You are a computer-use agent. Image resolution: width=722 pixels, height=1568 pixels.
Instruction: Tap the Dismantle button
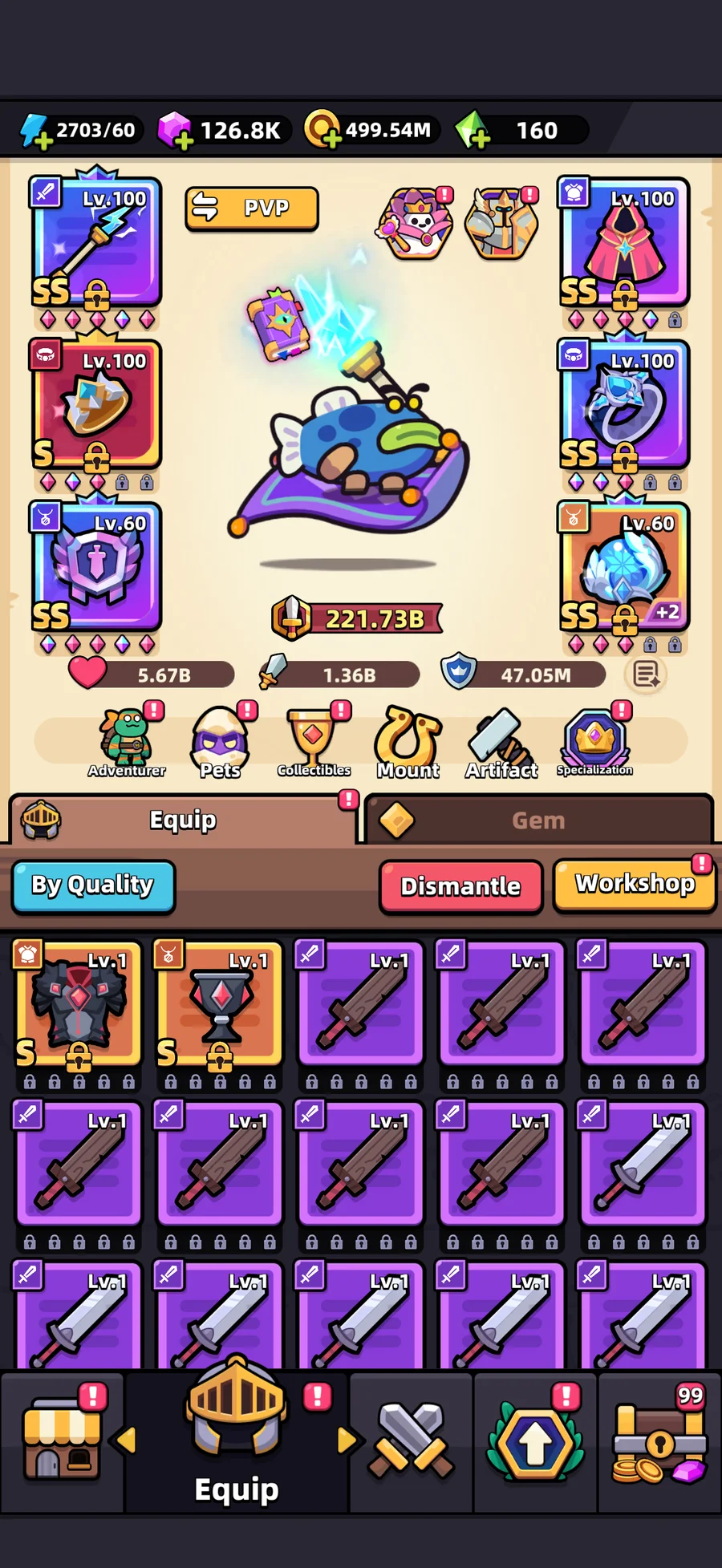coord(460,886)
